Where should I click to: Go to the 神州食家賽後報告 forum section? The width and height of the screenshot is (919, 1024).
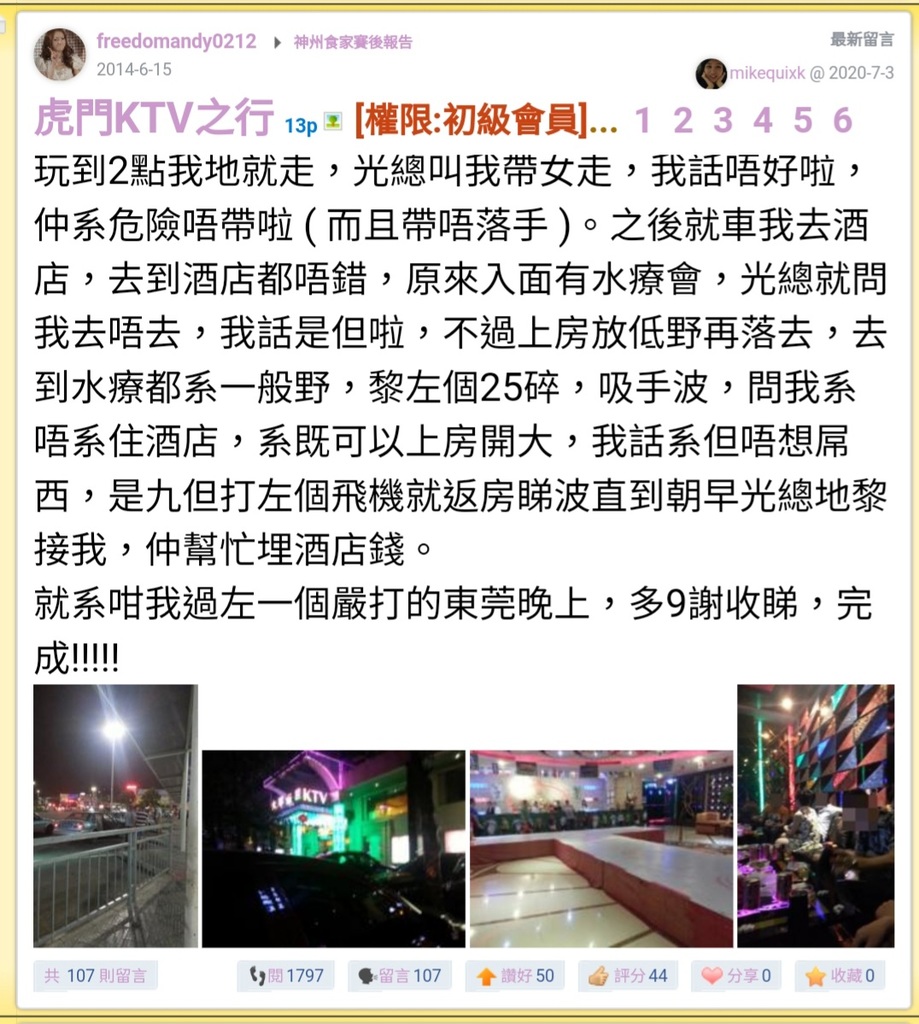pyautogui.click(x=353, y=43)
